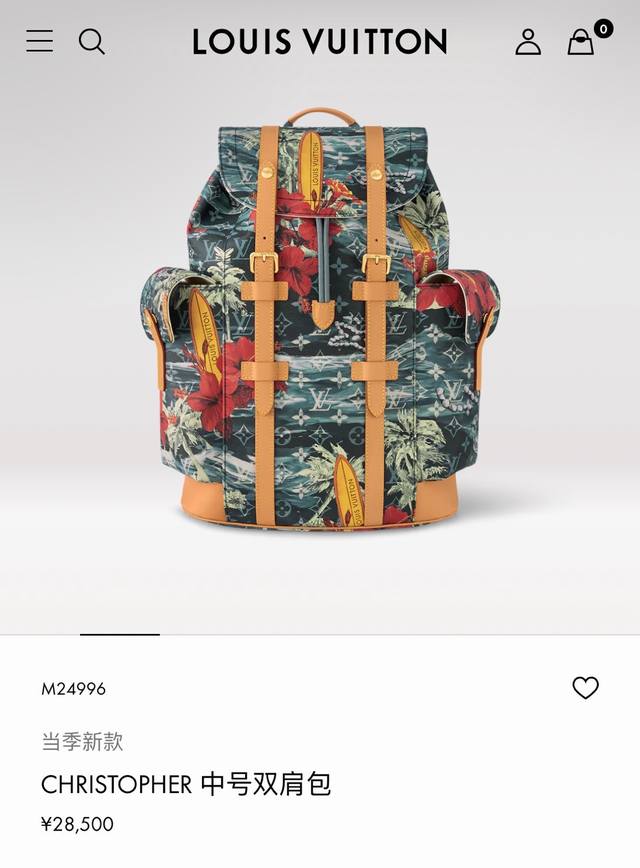The width and height of the screenshot is (640, 868).
Task: Open the search magnifier
Action: (x=91, y=42)
